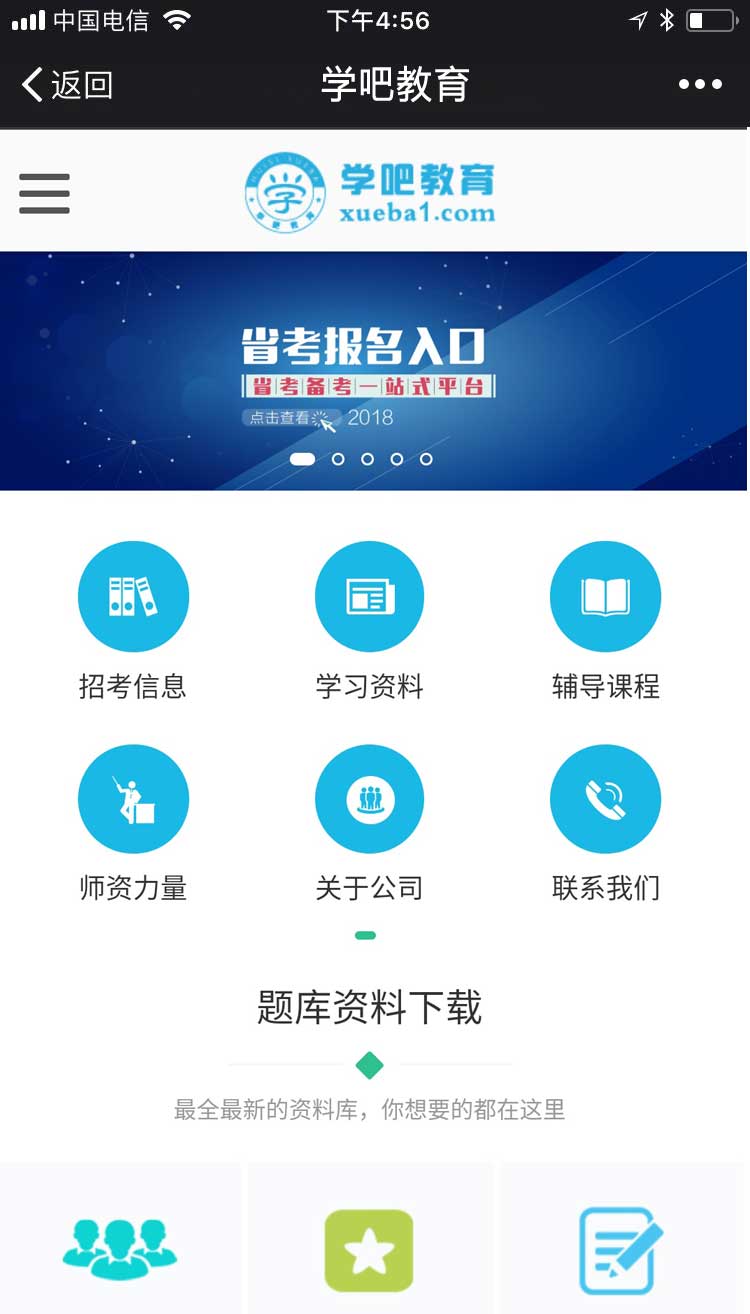
Task: Open the group people icon card
Action: pyautogui.click(x=120, y=1246)
